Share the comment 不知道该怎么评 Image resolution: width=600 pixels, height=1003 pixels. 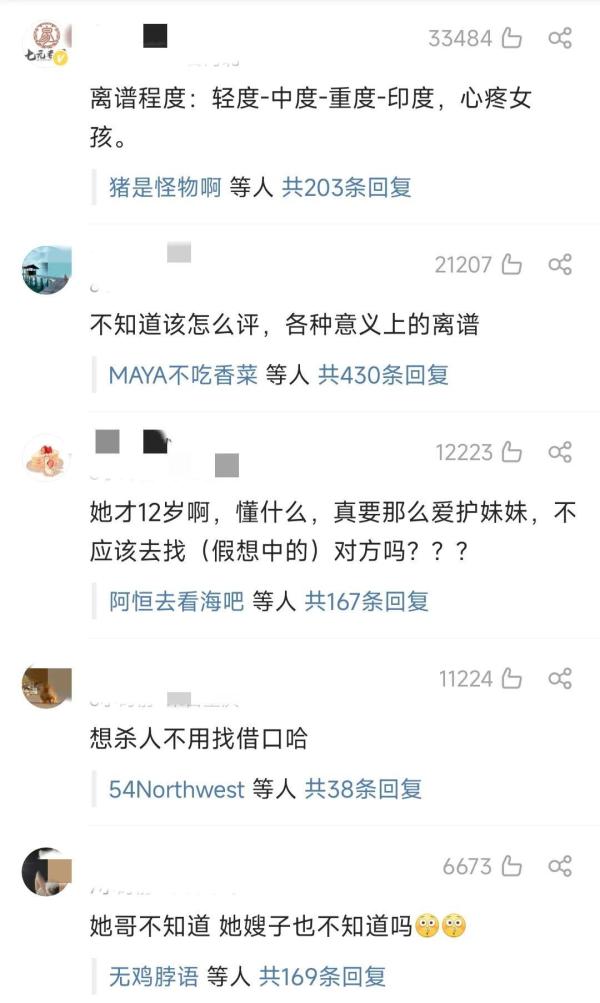[x=560, y=265]
